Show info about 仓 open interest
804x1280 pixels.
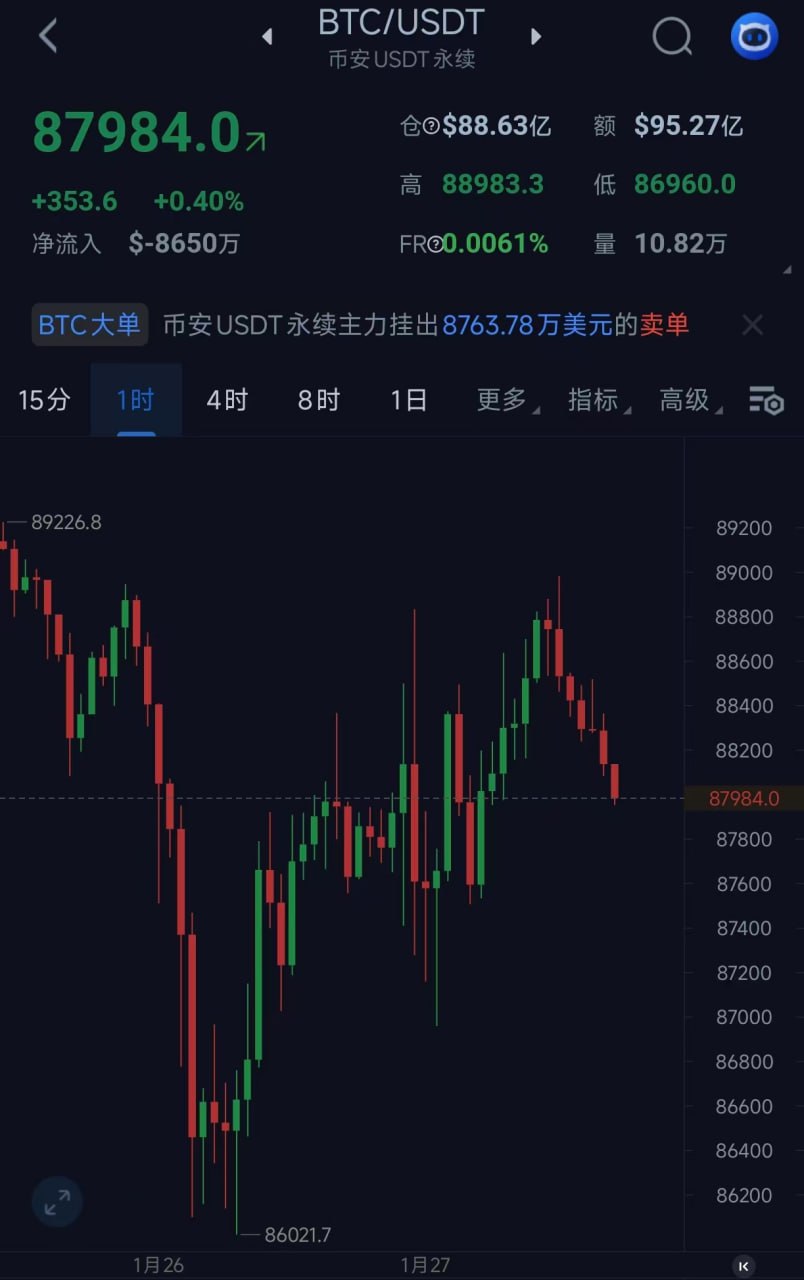(432, 126)
